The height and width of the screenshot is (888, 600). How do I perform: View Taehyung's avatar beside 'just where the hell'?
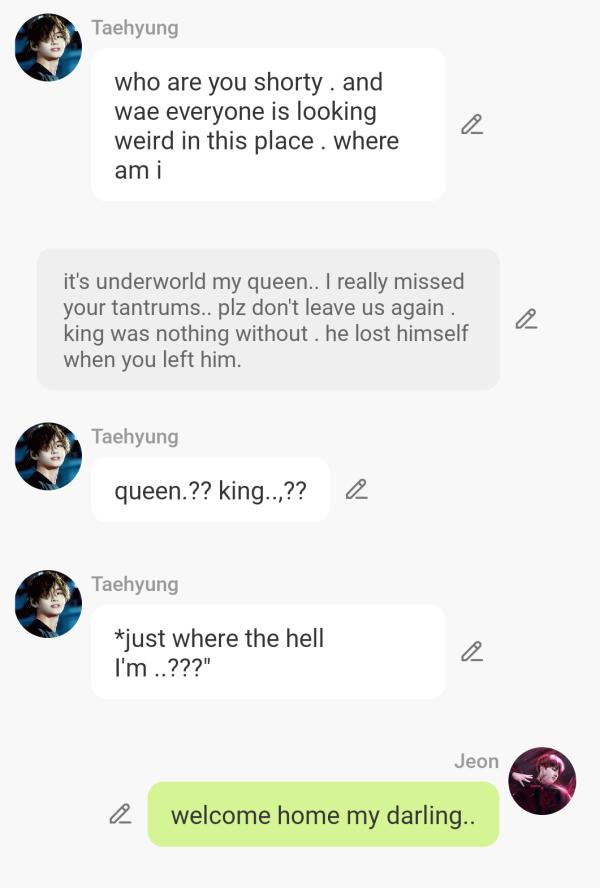click(x=49, y=604)
